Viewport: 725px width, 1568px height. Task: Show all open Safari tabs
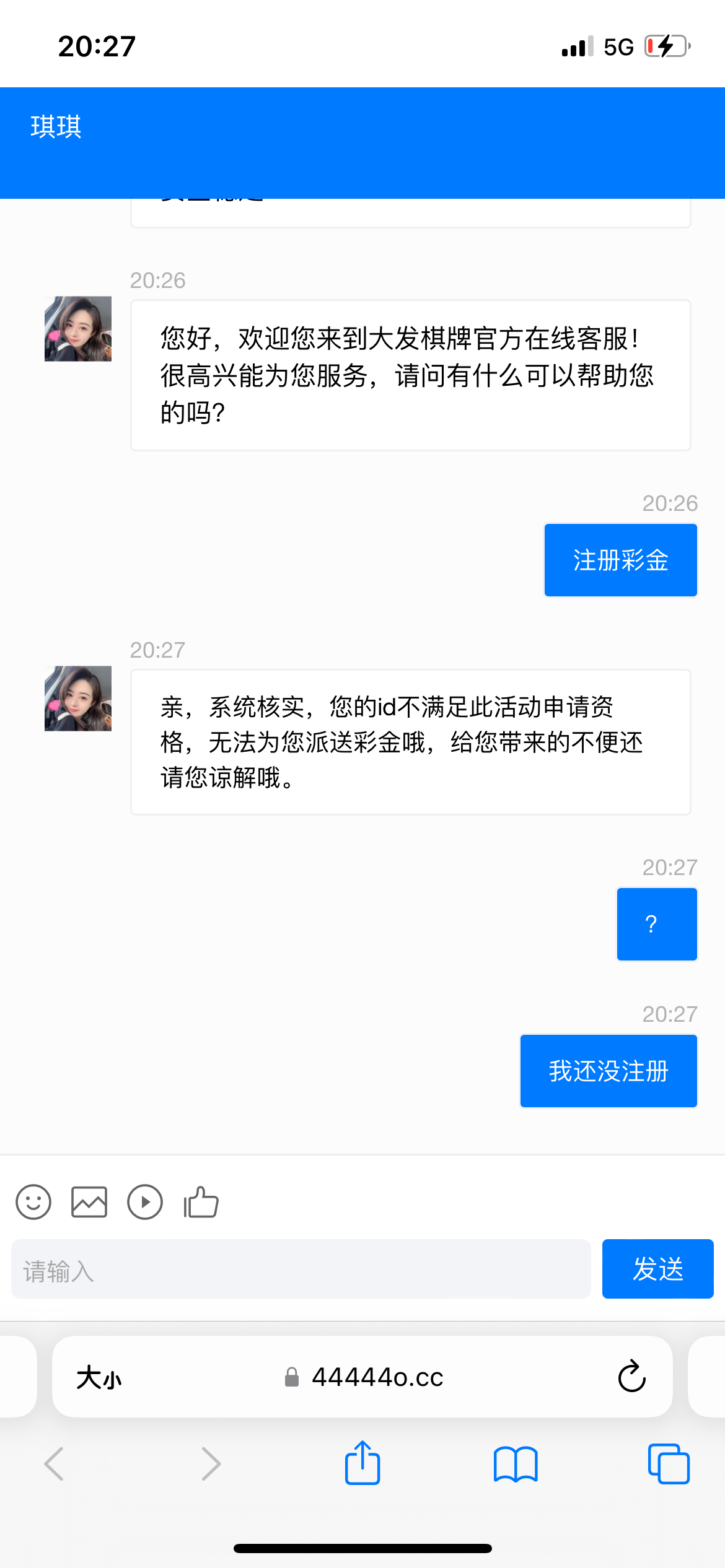pyautogui.click(x=668, y=1464)
